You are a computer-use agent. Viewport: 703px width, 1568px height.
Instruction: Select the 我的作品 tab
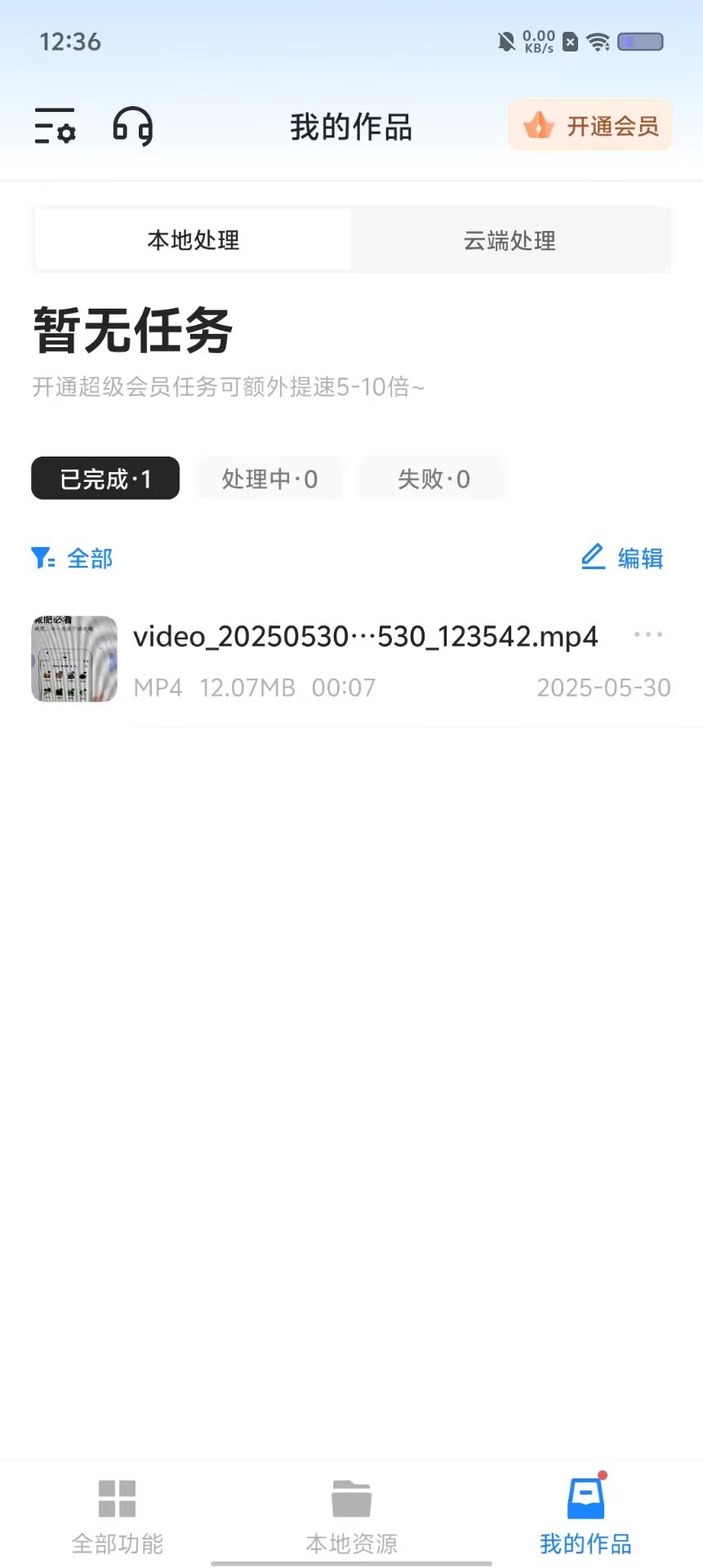click(x=585, y=1517)
